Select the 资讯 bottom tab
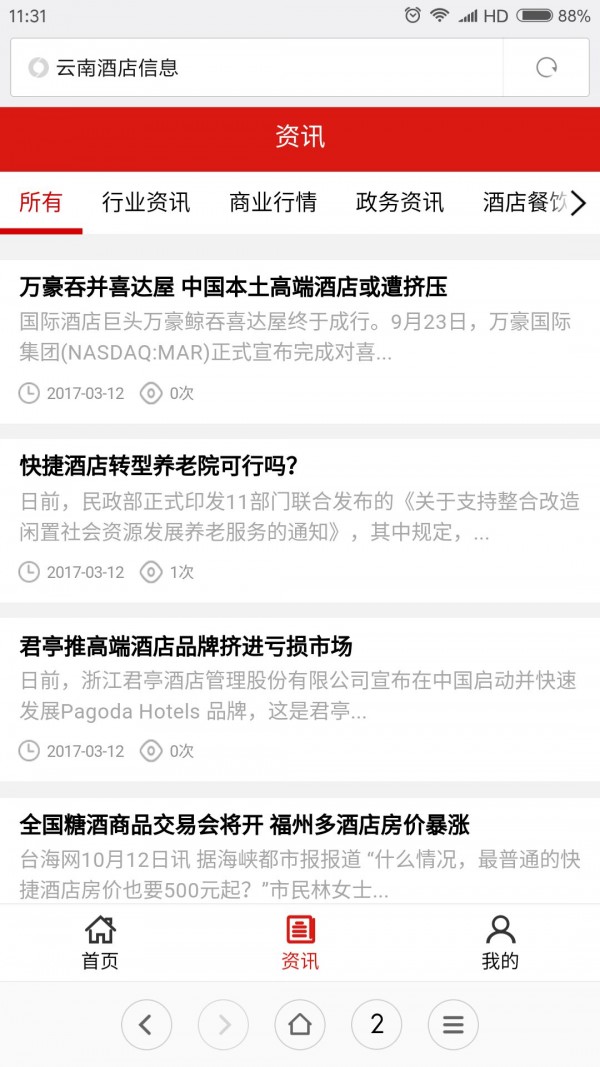 click(300, 942)
